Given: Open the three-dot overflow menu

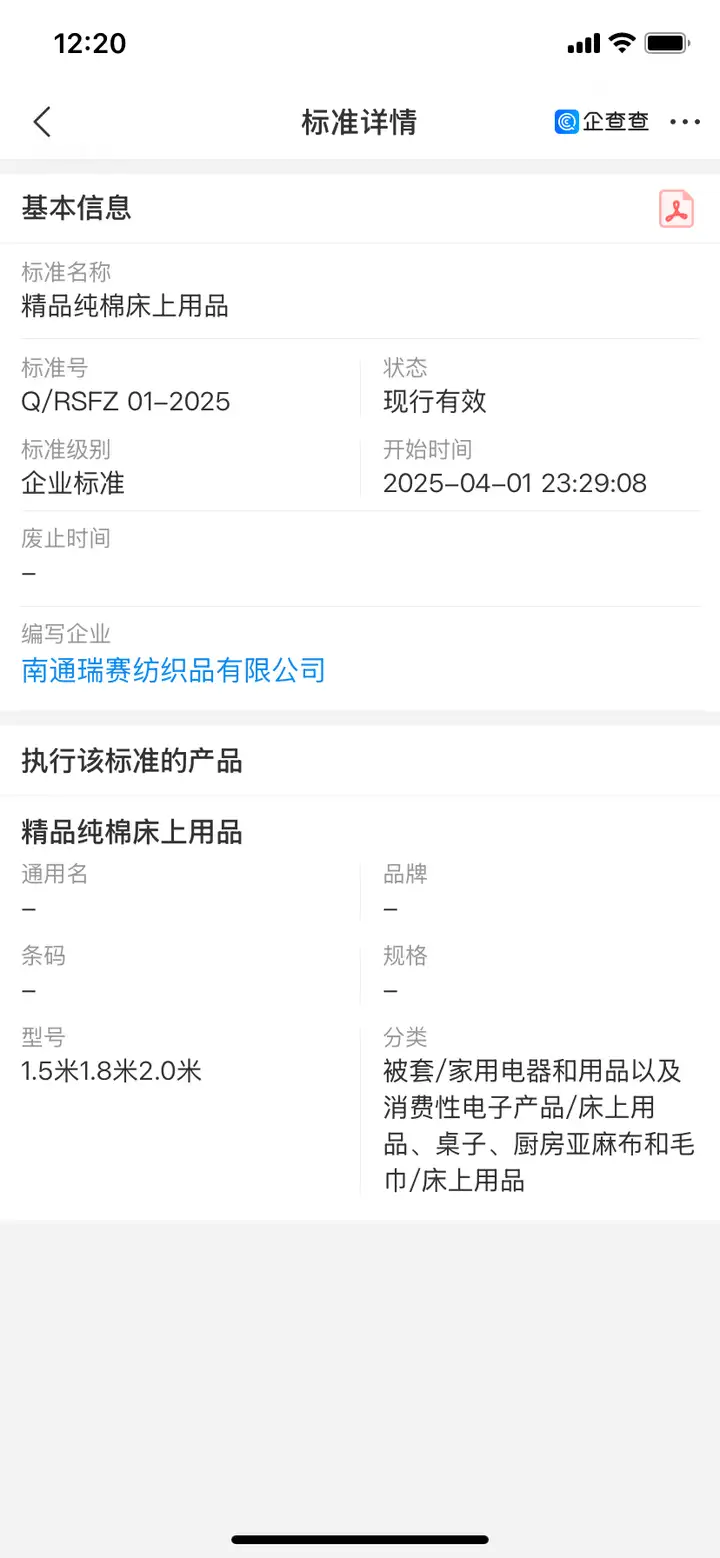Looking at the screenshot, I should click(685, 122).
